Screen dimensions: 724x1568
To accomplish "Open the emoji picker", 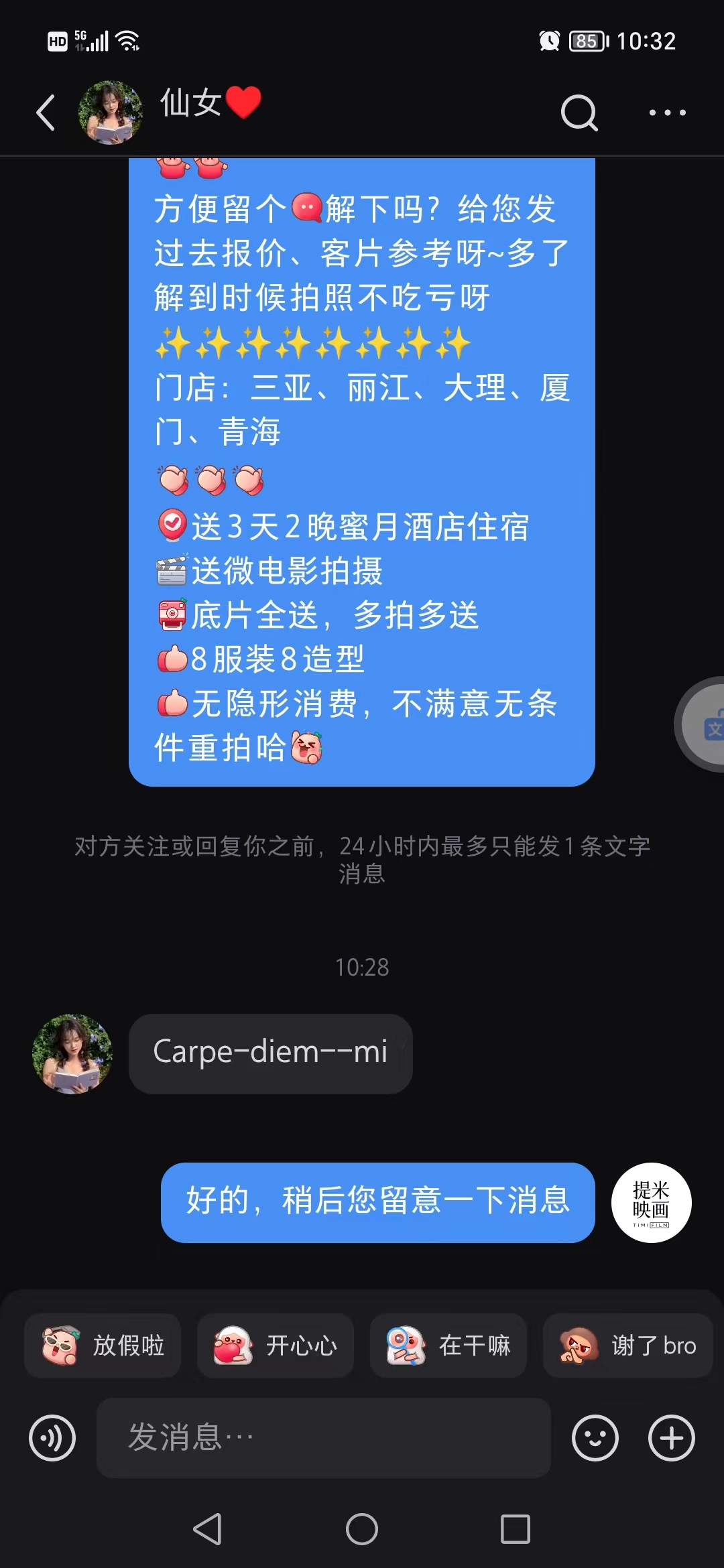I will point(595,1438).
